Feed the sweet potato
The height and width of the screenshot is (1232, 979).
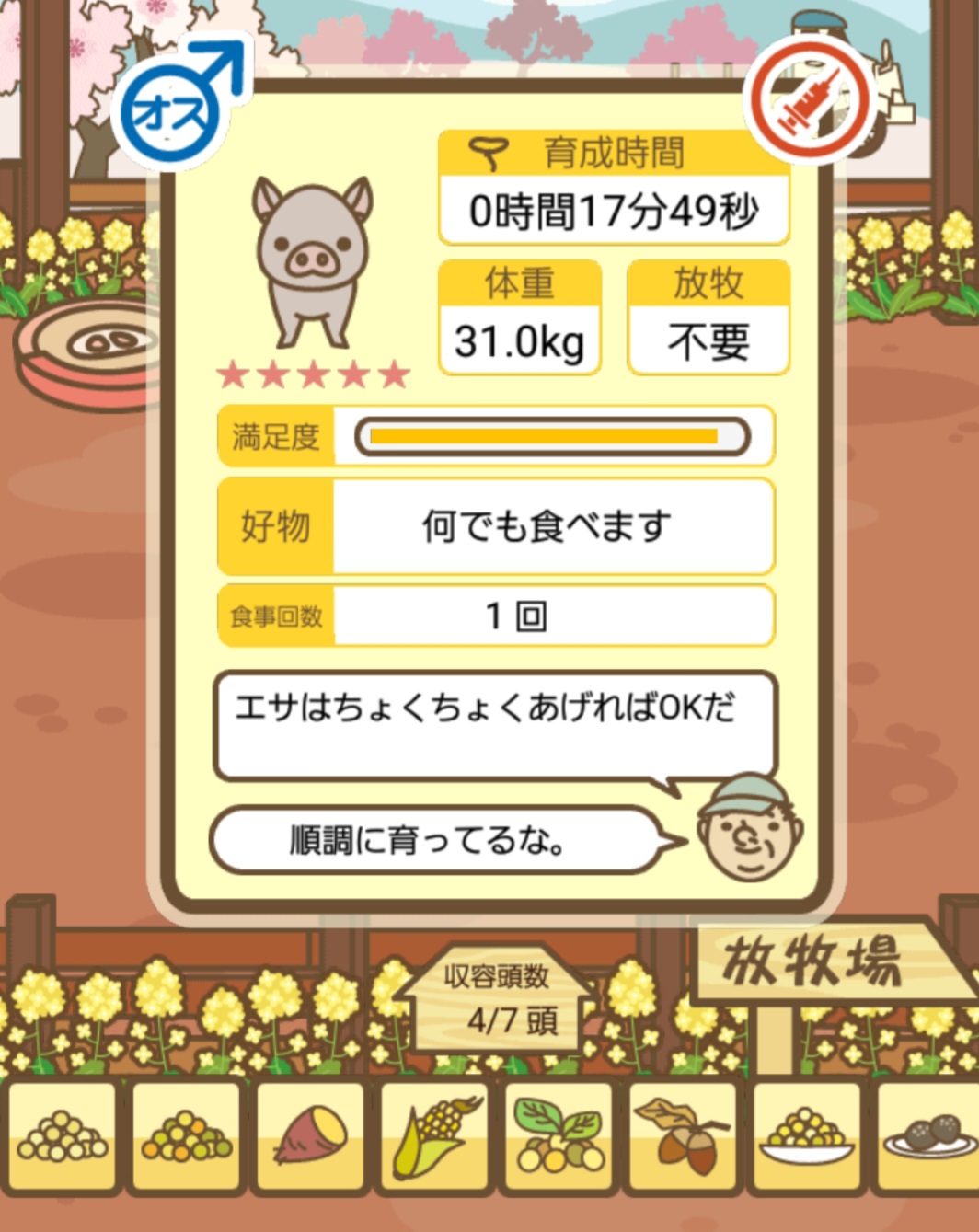coord(311,1137)
